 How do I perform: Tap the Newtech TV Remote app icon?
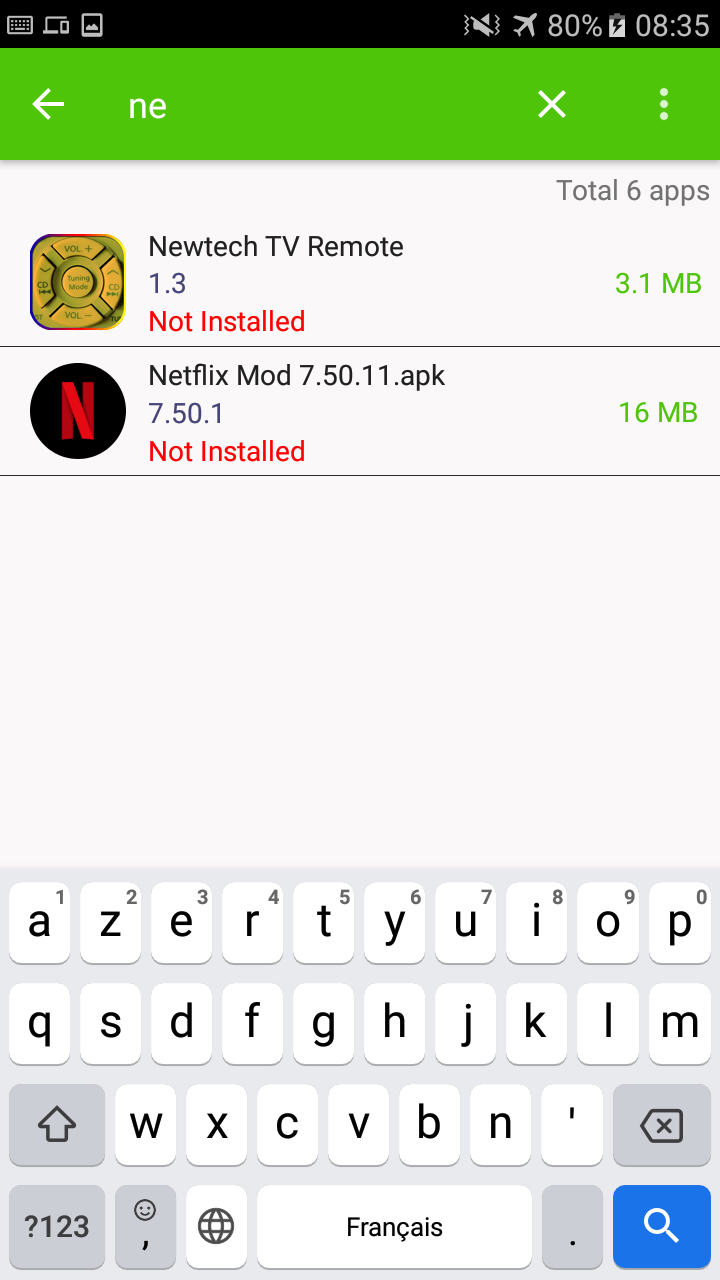(x=77, y=282)
